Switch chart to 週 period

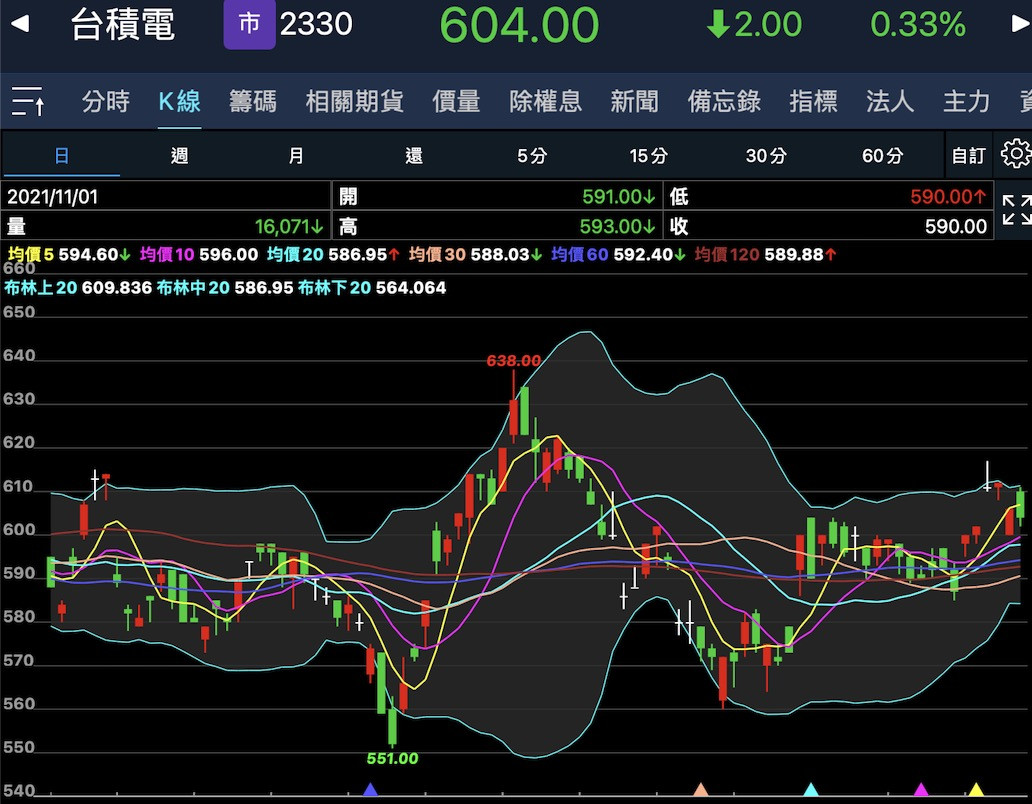pos(179,156)
